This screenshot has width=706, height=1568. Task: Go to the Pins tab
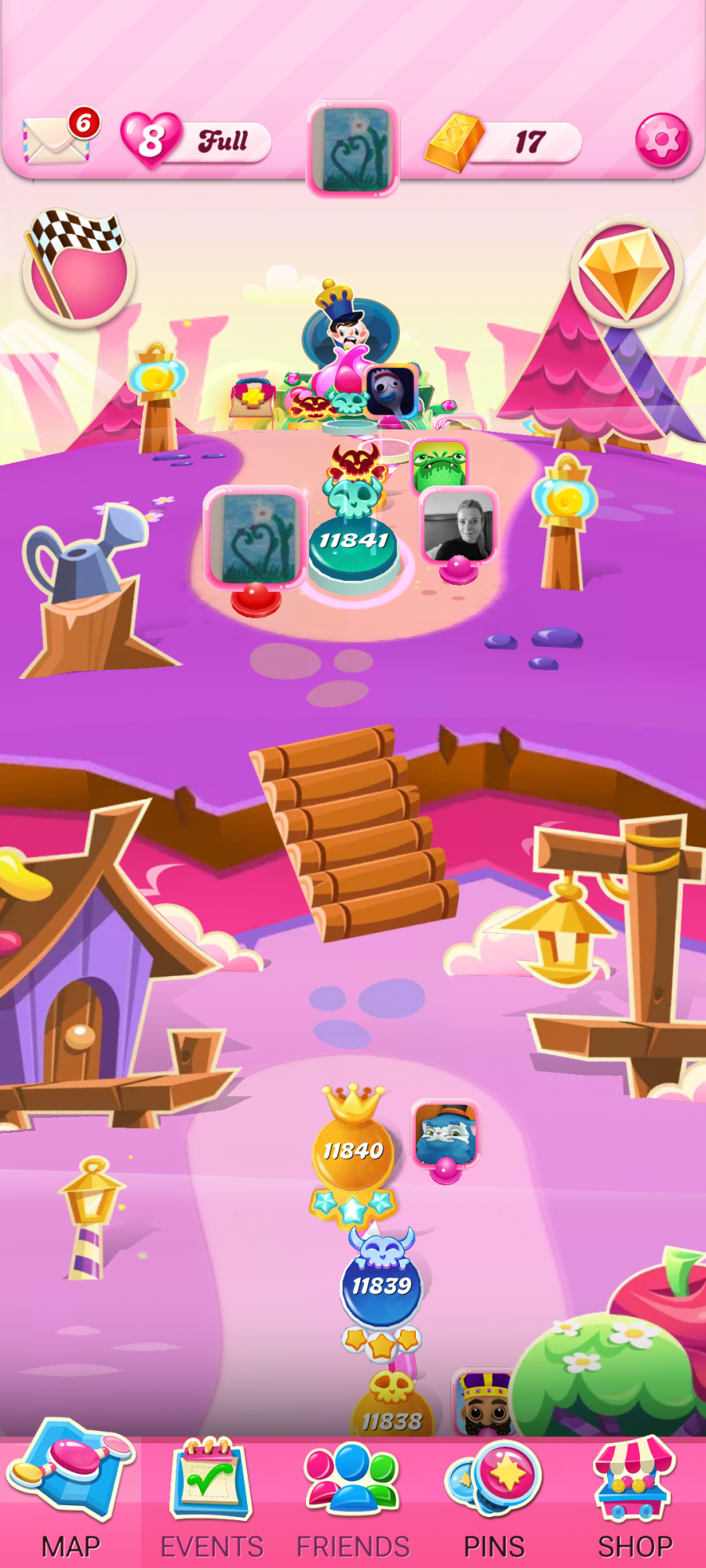[x=494, y=1499]
